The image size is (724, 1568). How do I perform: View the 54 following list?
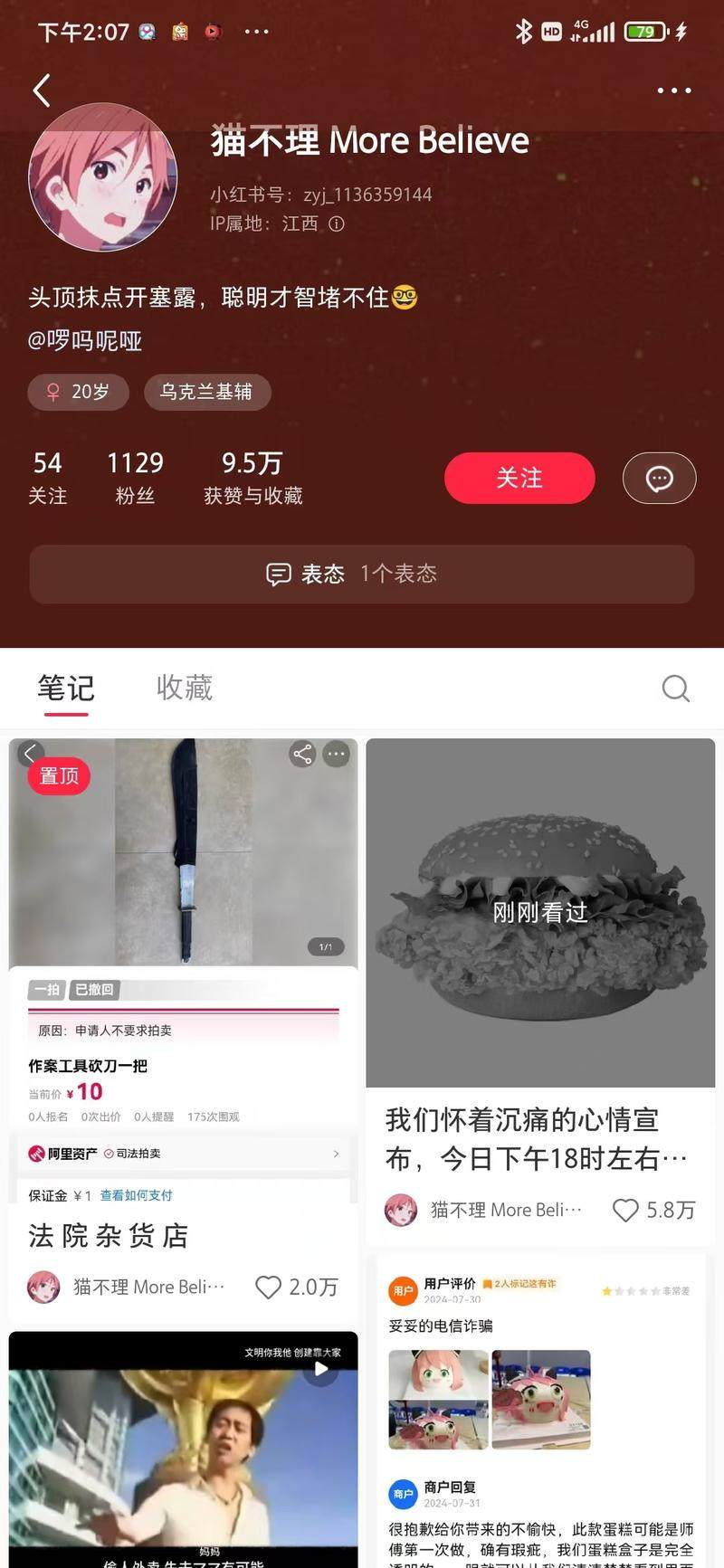click(x=47, y=478)
